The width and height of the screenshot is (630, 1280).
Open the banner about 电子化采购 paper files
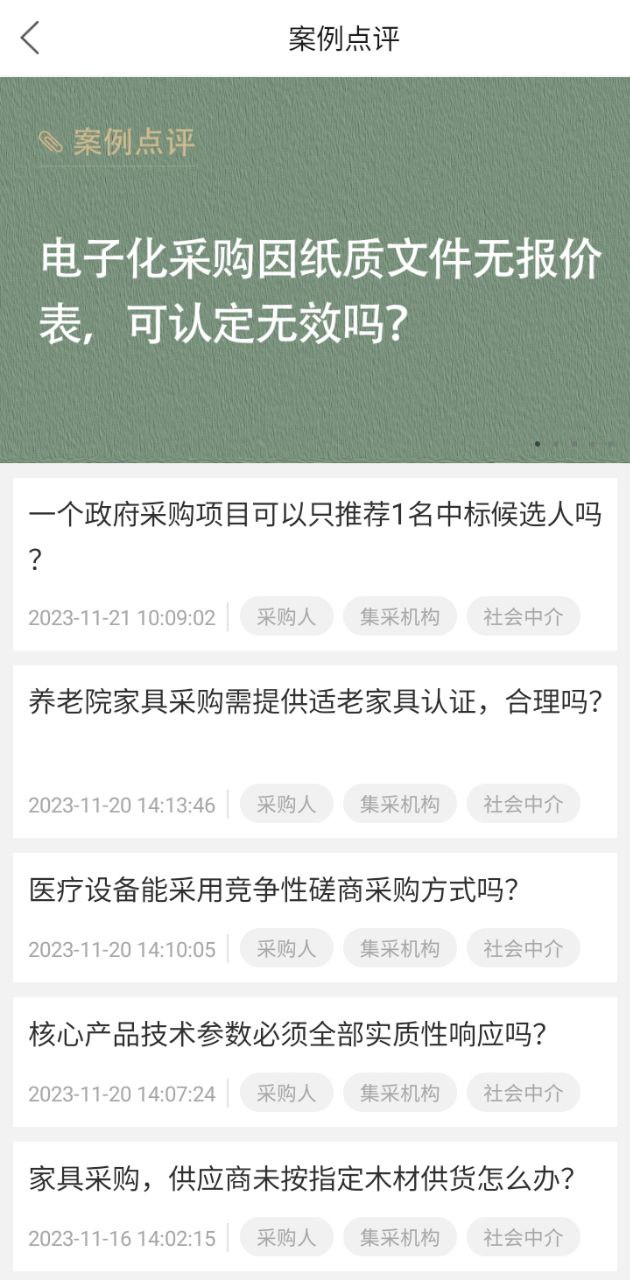320,290
